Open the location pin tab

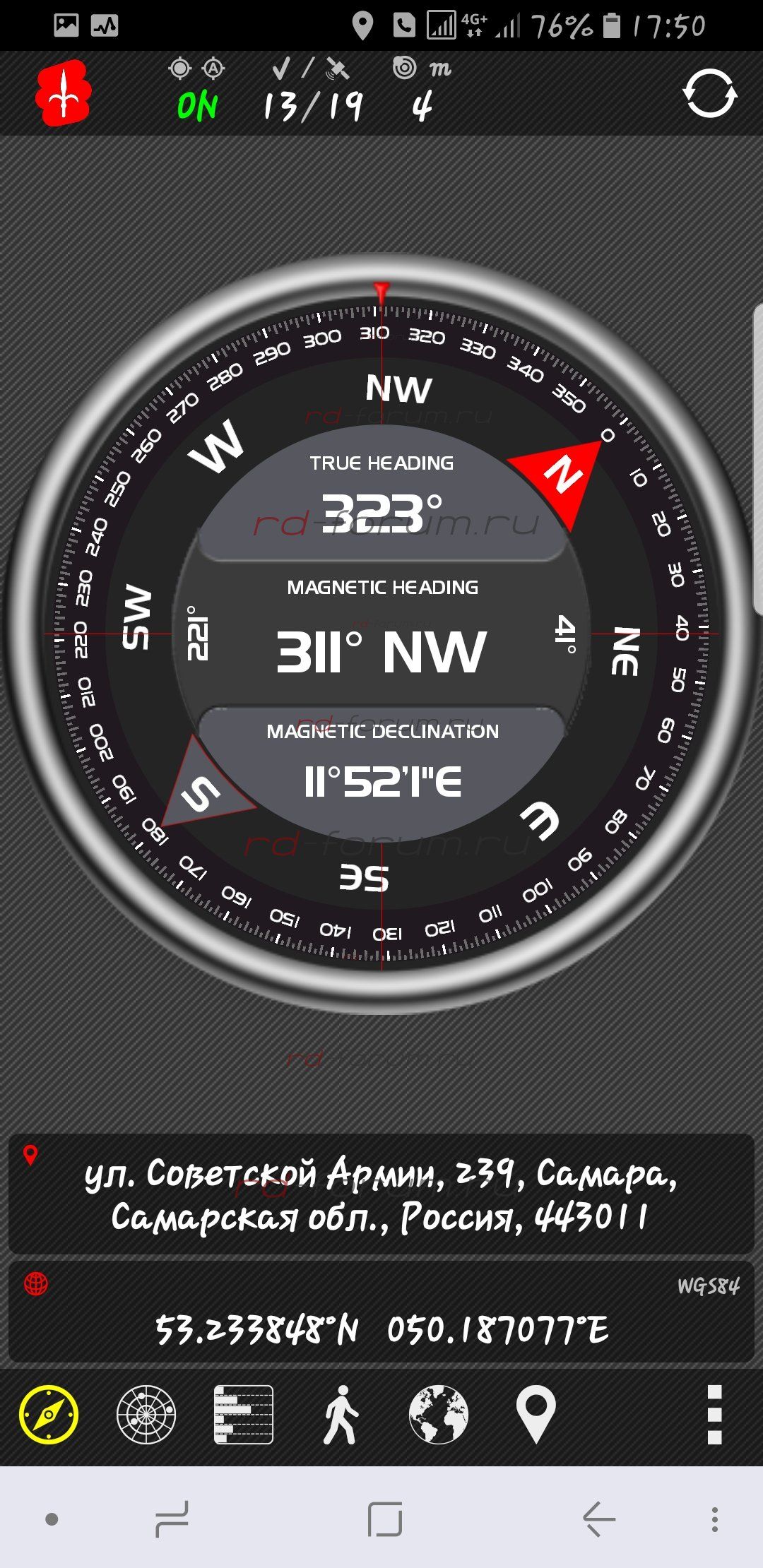[x=536, y=1415]
